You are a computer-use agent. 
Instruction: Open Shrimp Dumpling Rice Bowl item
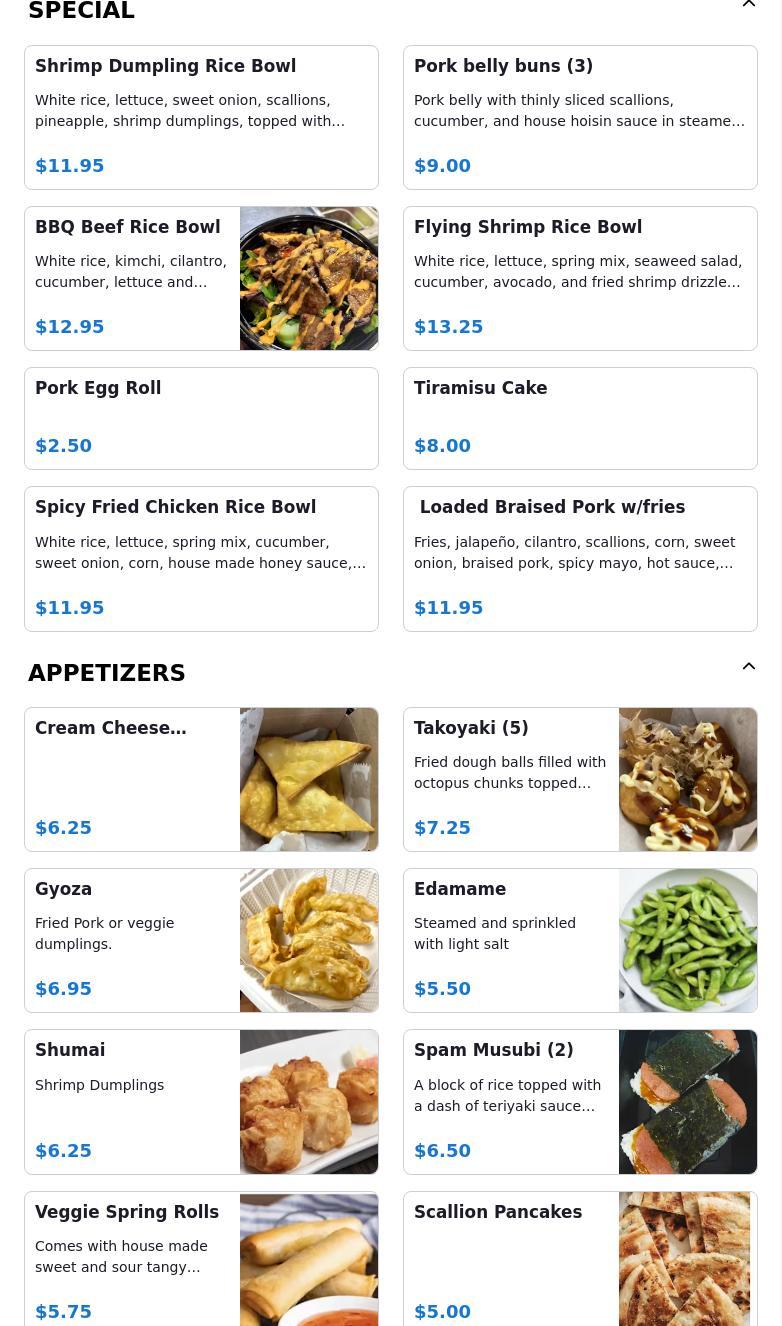[x=201, y=117]
